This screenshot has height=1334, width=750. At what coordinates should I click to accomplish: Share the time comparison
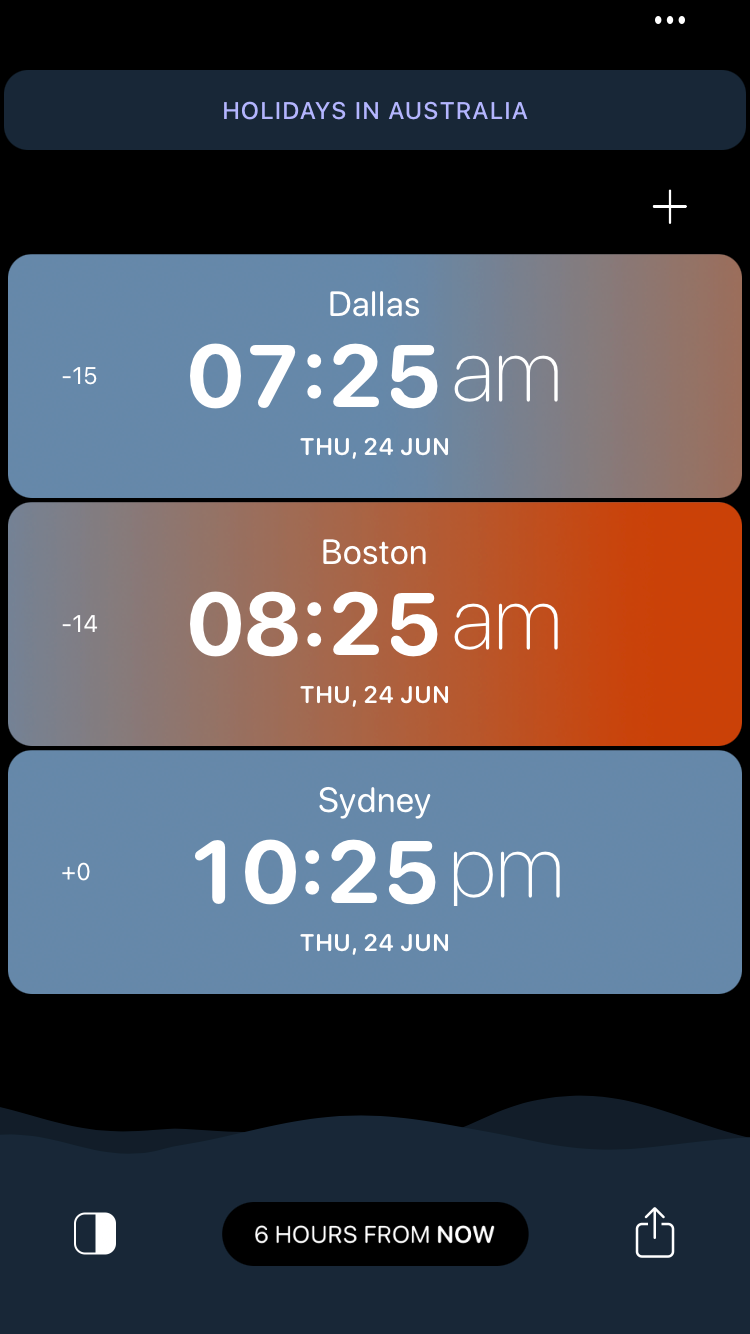coord(655,1232)
